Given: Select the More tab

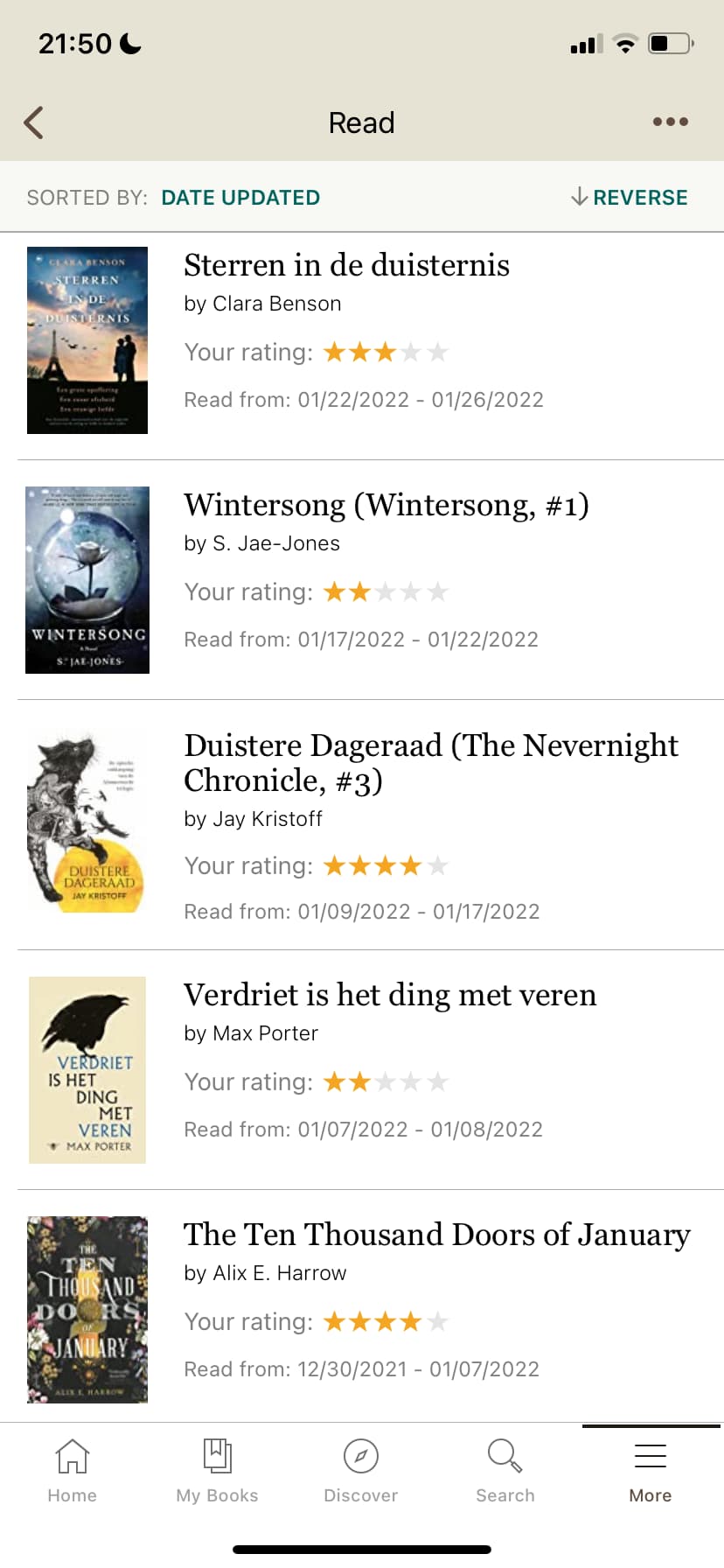Looking at the screenshot, I should [x=651, y=1471].
